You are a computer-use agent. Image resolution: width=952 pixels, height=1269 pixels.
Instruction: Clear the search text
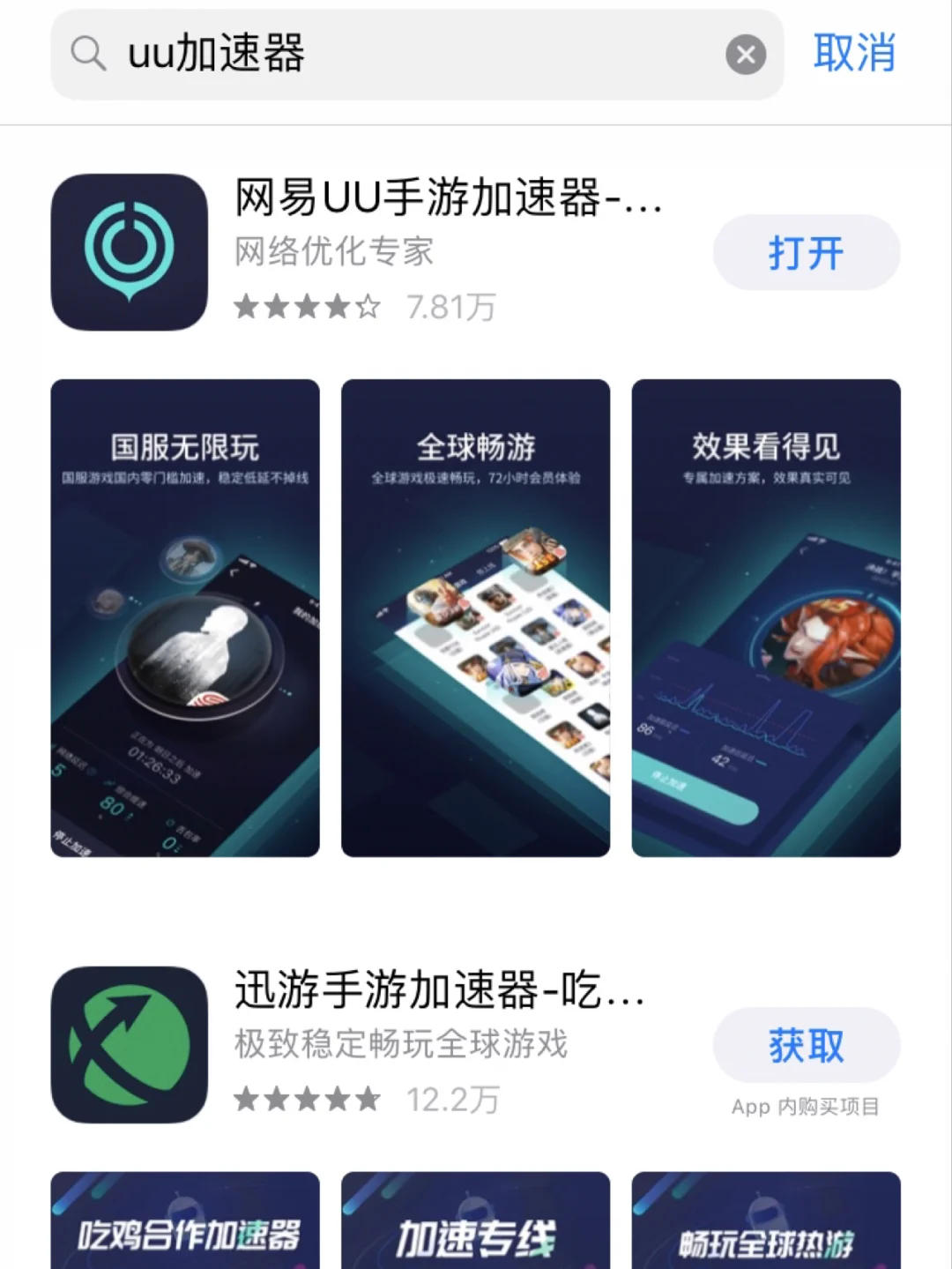coord(746,55)
